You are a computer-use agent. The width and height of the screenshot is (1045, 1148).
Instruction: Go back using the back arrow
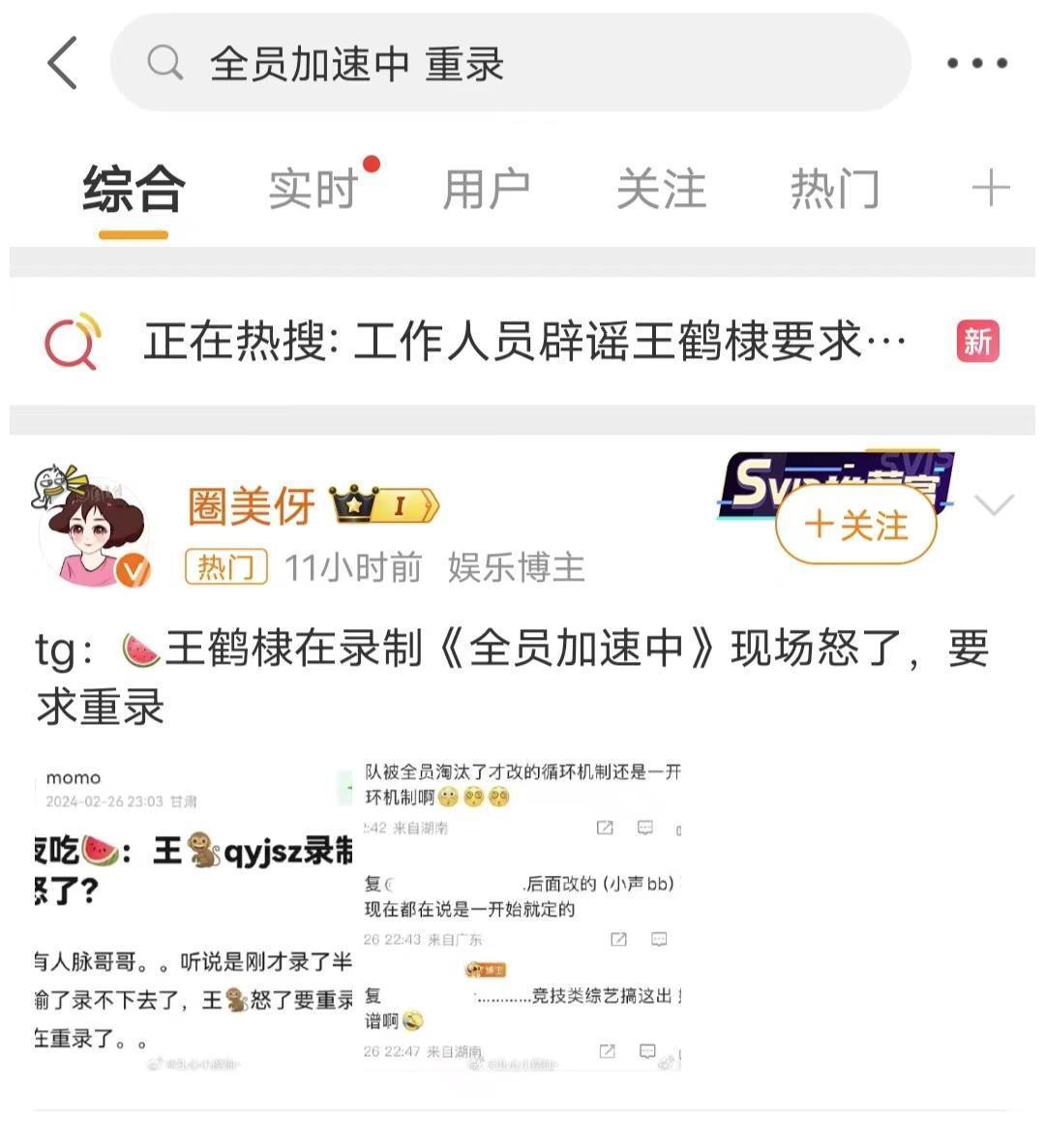pyautogui.click(x=63, y=64)
